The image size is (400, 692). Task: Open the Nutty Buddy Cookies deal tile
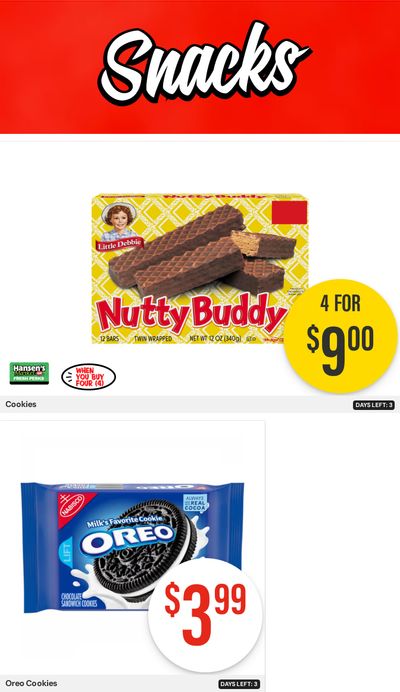click(x=200, y=278)
